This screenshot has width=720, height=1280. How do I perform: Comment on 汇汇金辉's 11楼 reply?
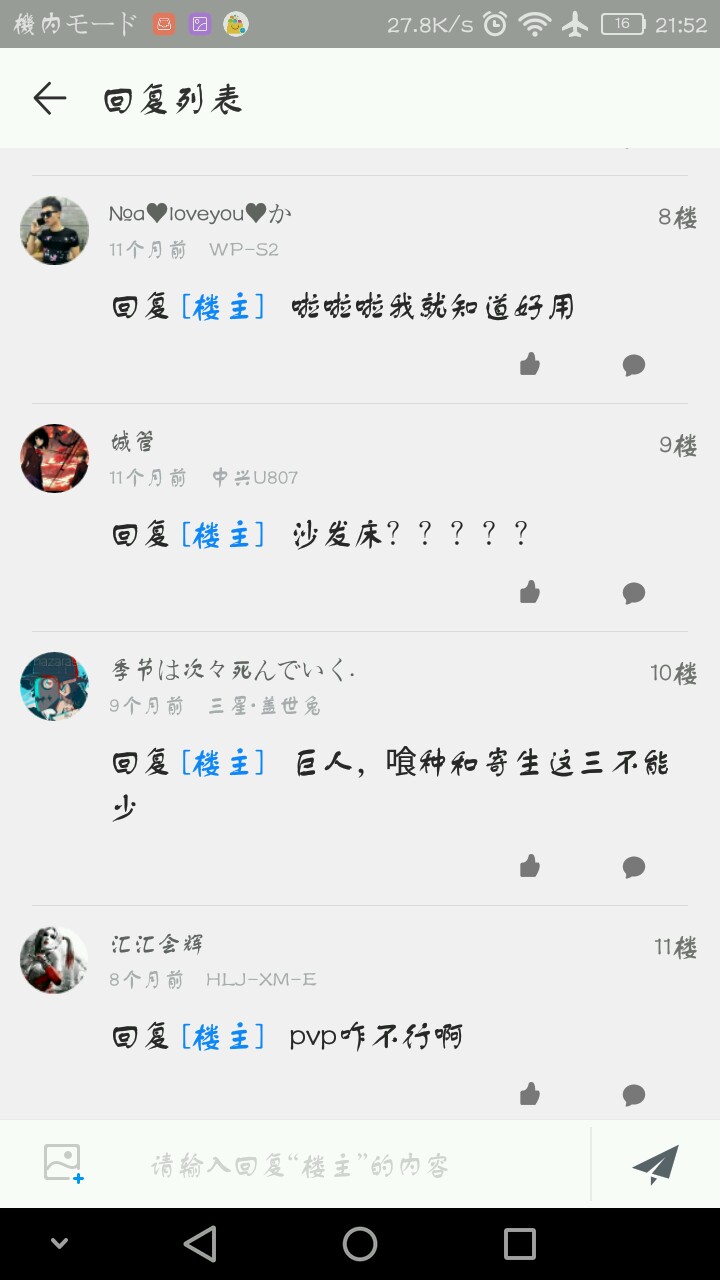pyautogui.click(x=634, y=1095)
